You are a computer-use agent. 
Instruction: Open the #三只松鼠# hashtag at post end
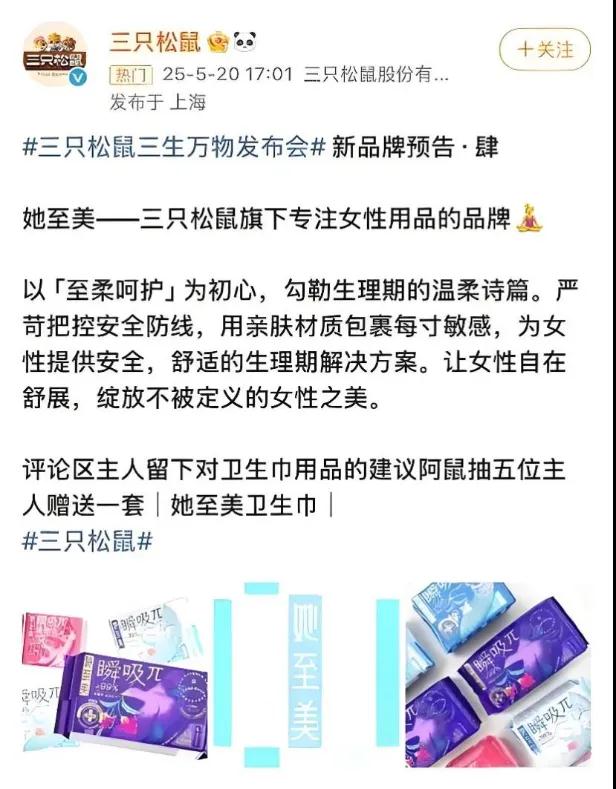pos(86,541)
